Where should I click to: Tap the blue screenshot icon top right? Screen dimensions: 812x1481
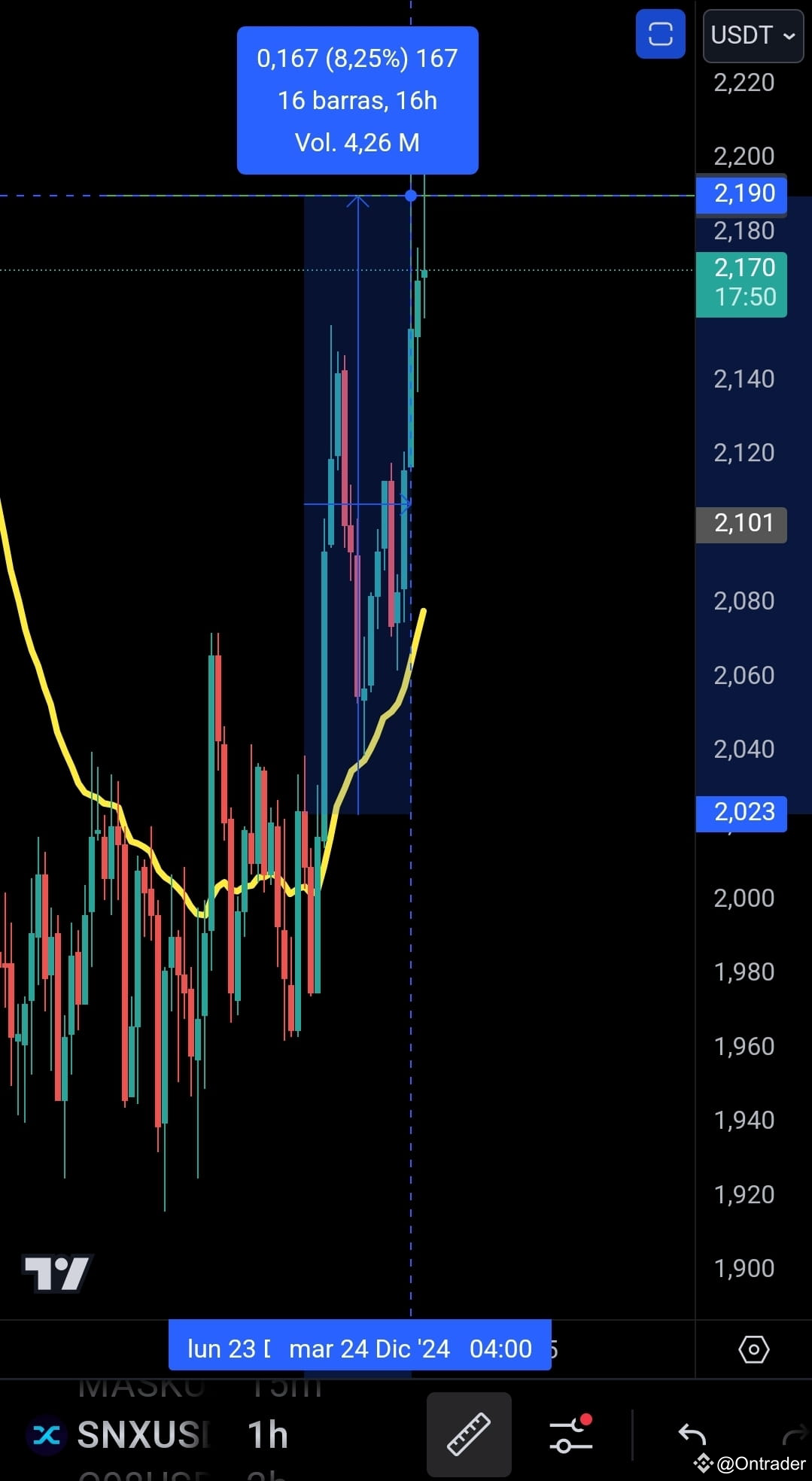click(x=660, y=34)
